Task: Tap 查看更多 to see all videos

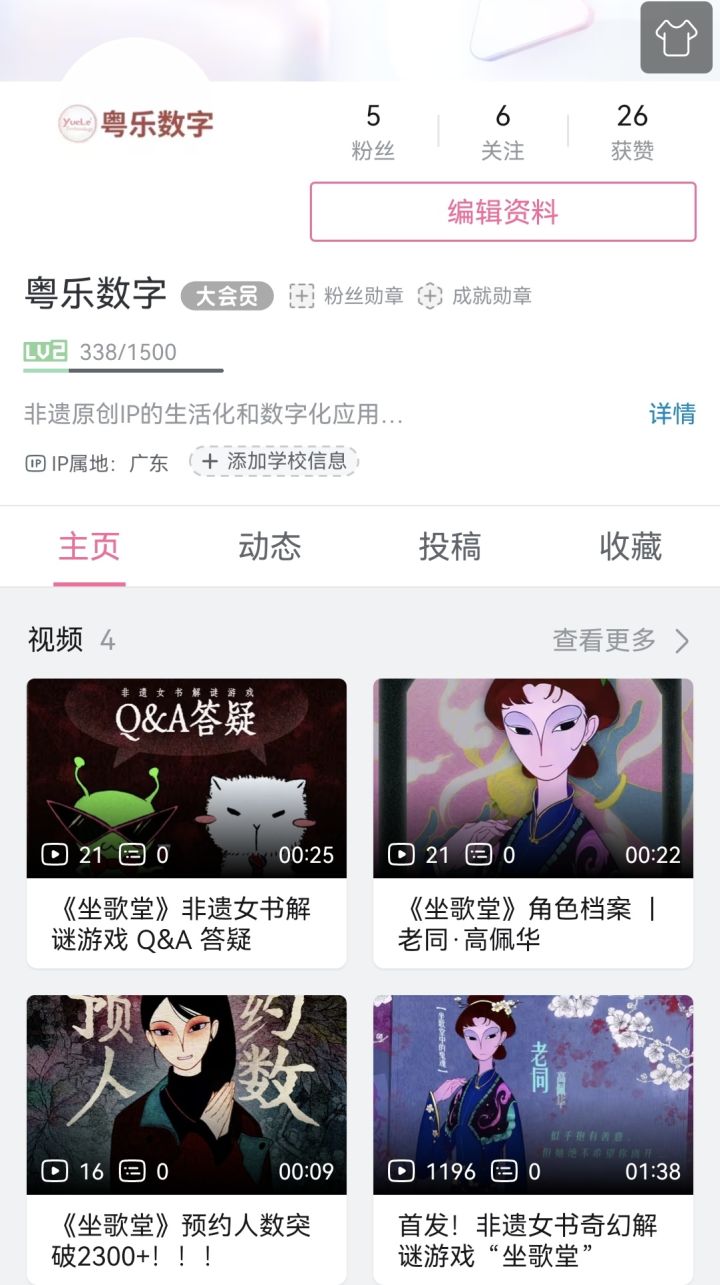Action: (620, 640)
